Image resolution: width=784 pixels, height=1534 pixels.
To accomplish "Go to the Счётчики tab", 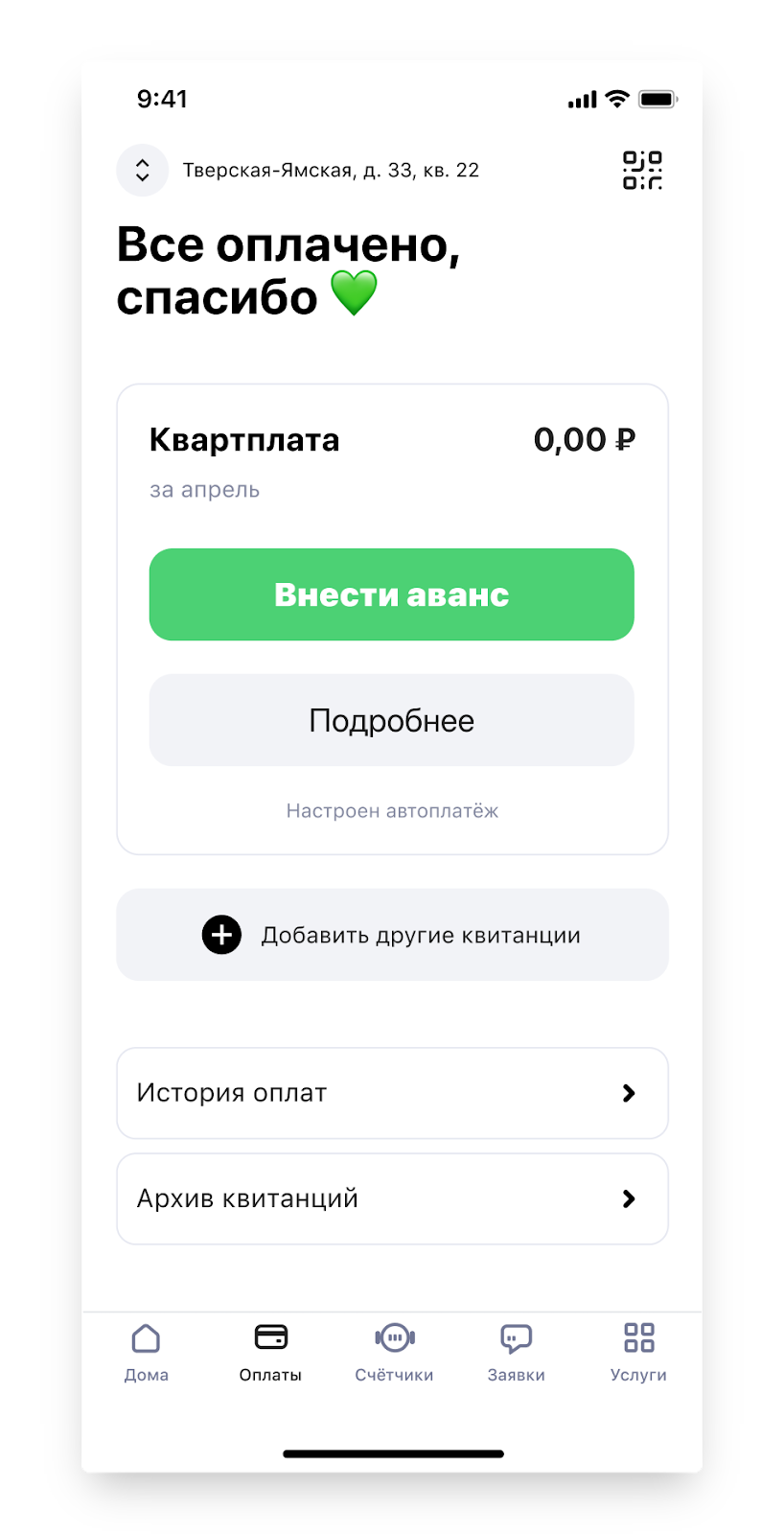I will coord(394,1352).
